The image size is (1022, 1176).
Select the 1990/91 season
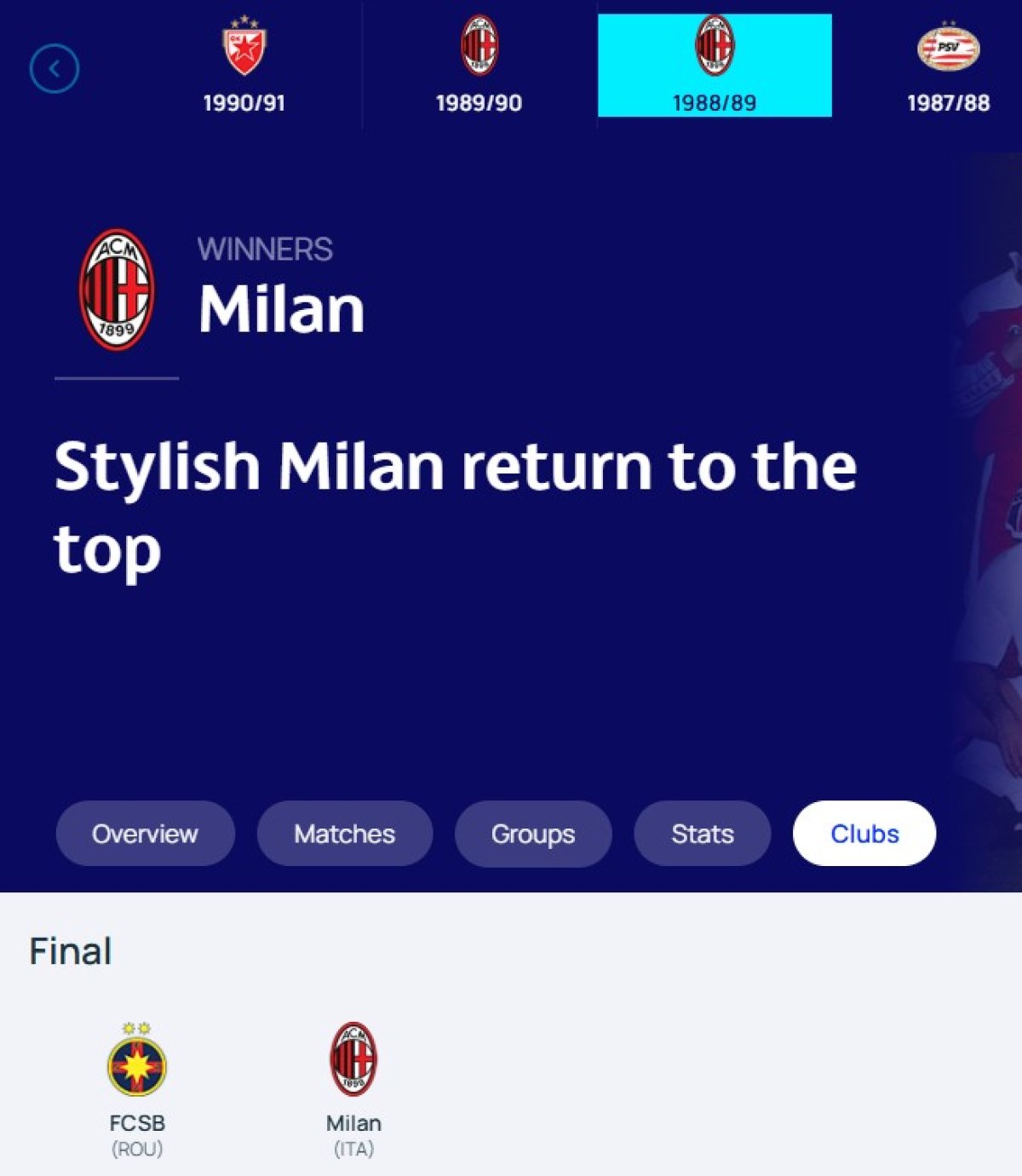tap(244, 66)
